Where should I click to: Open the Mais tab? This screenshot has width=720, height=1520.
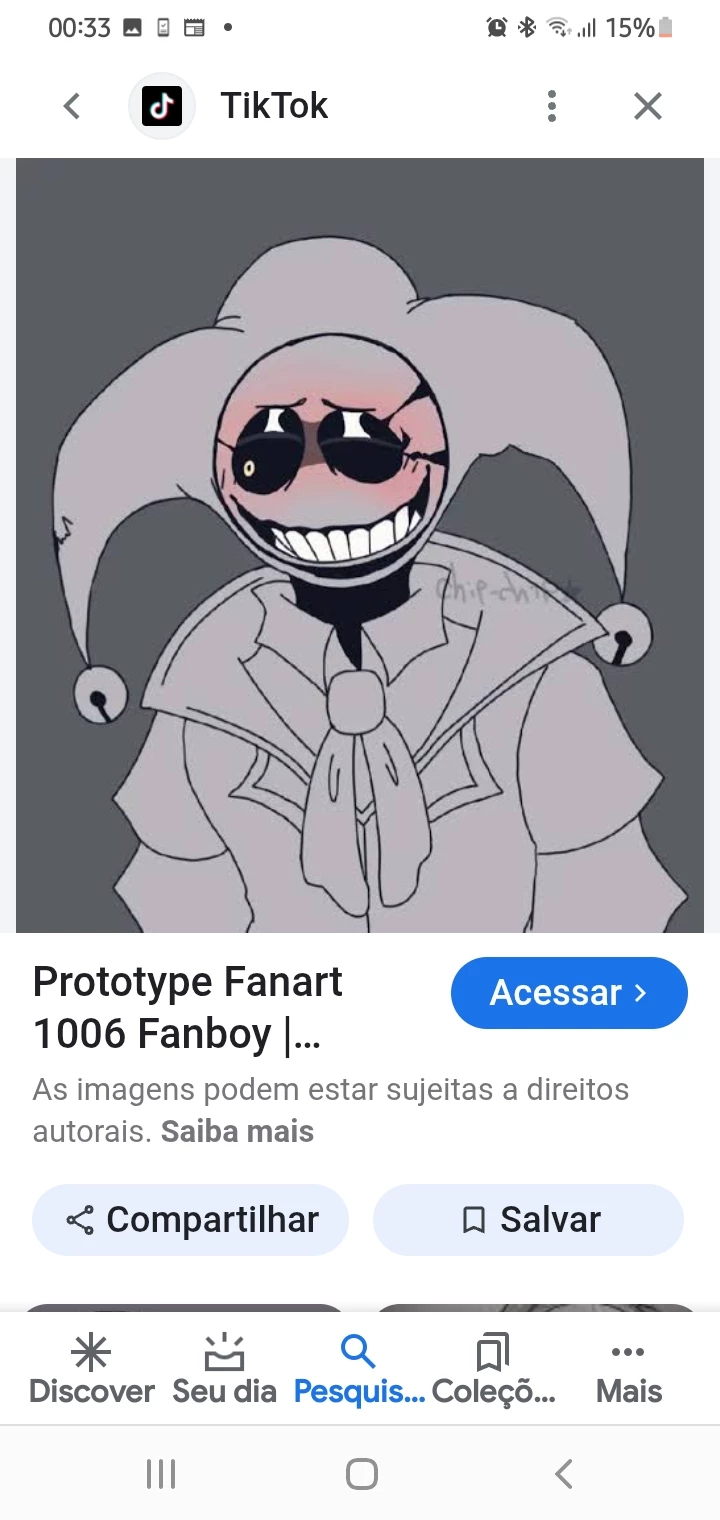pyautogui.click(x=628, y=1370)
